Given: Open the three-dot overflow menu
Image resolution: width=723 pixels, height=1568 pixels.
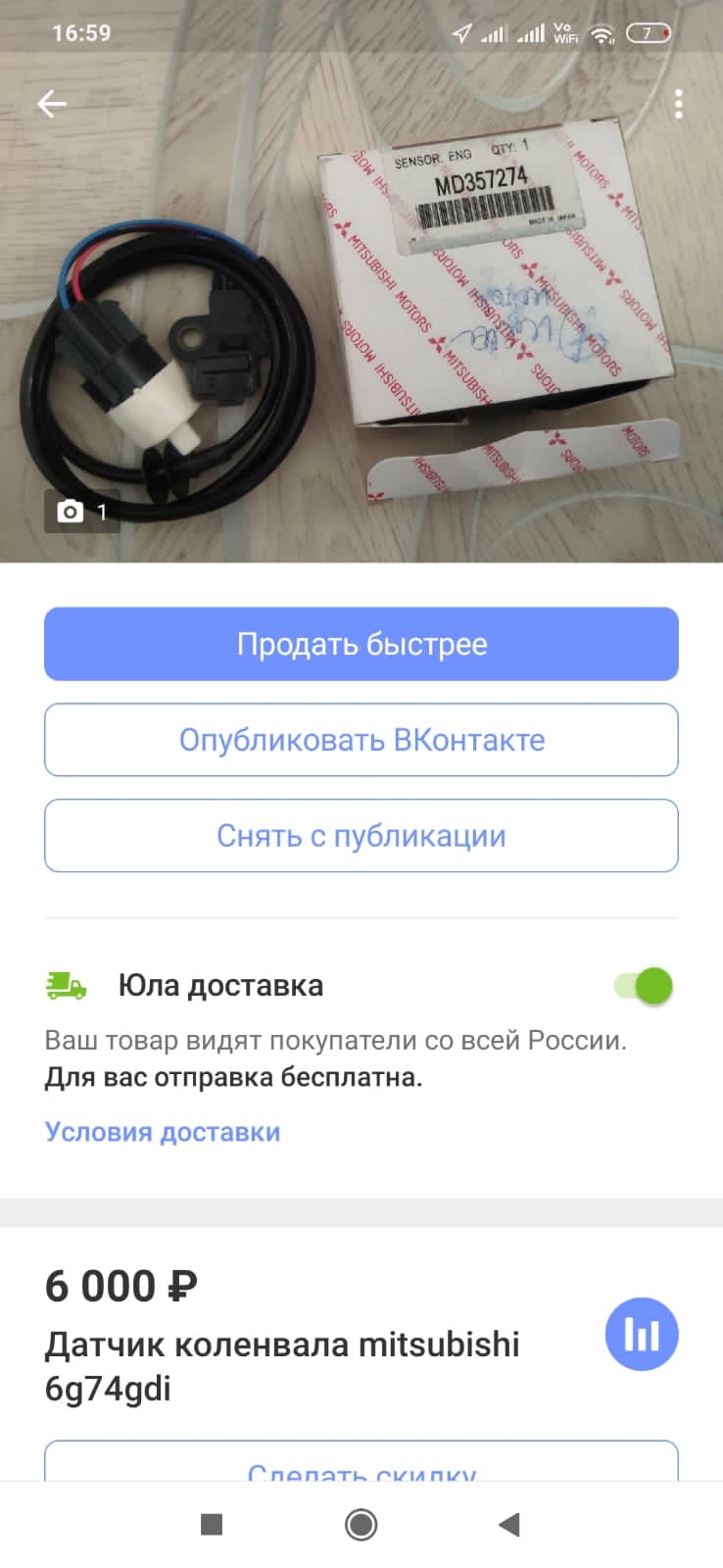Looking at the screenshot, I should coord(678,105).
